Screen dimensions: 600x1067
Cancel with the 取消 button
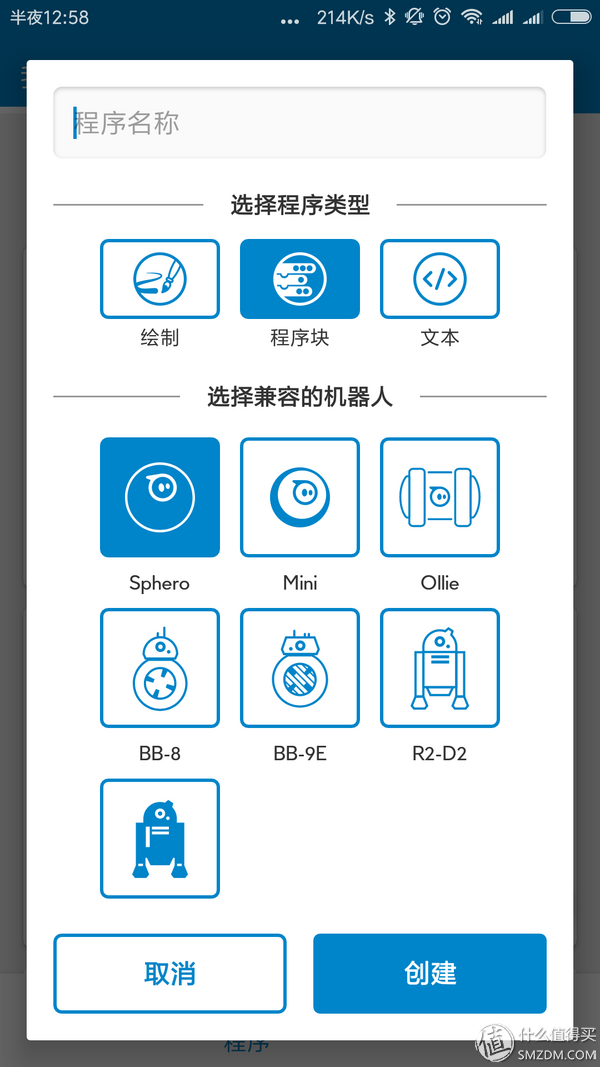coord(170,973)
